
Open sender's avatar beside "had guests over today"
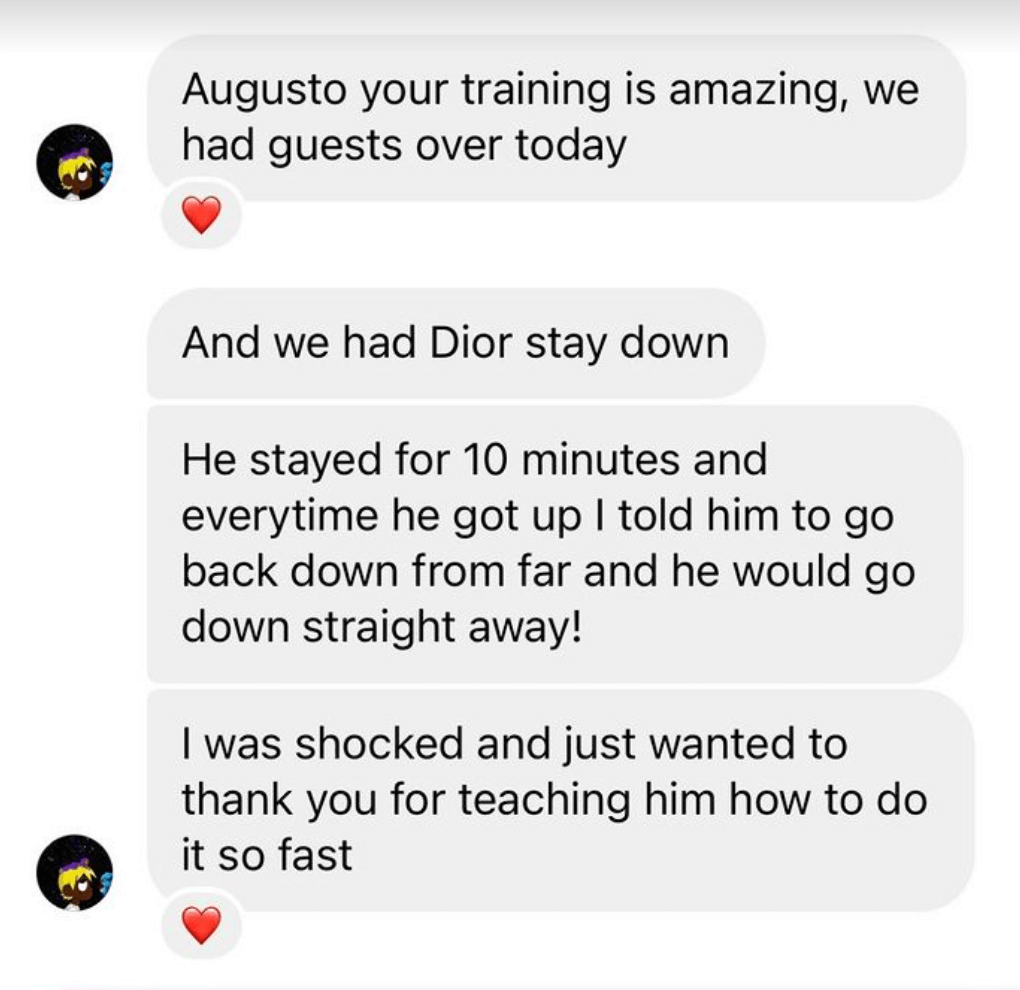tap(74, 166)
